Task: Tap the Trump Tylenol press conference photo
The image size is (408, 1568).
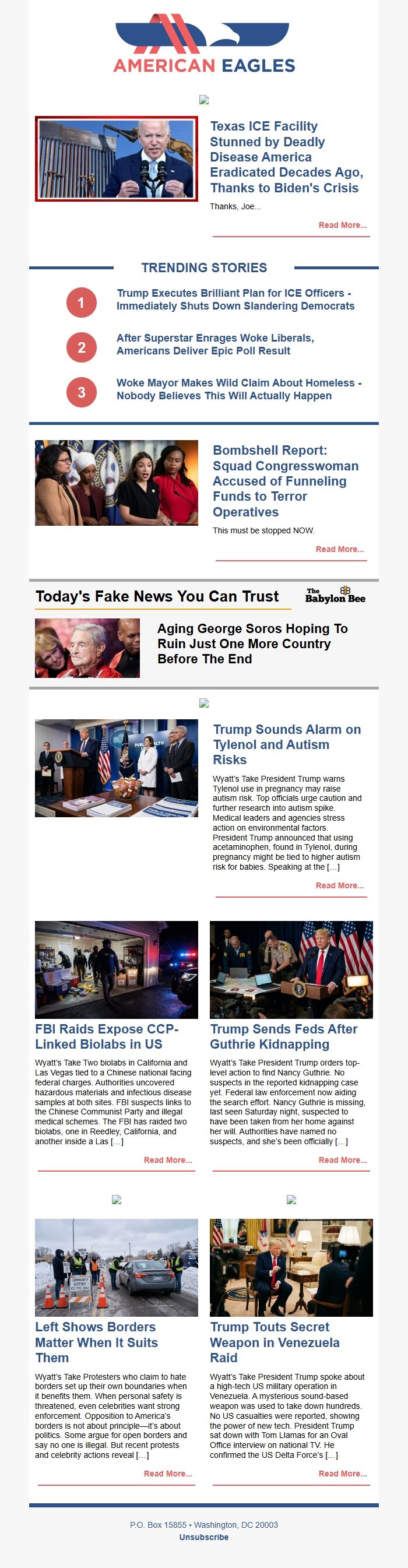Action: 117,768
